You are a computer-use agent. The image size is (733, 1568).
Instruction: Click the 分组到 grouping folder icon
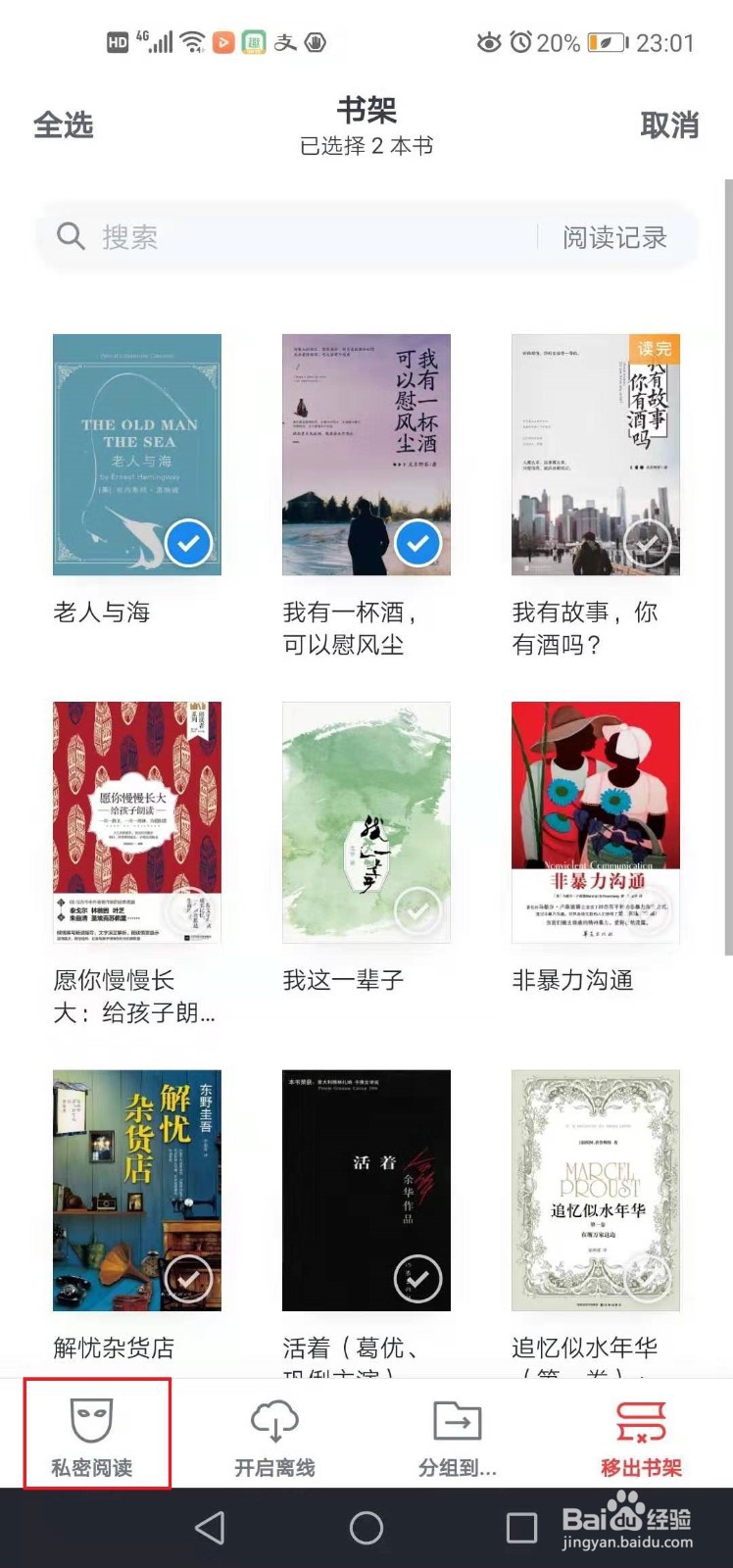pos(451,1419)
